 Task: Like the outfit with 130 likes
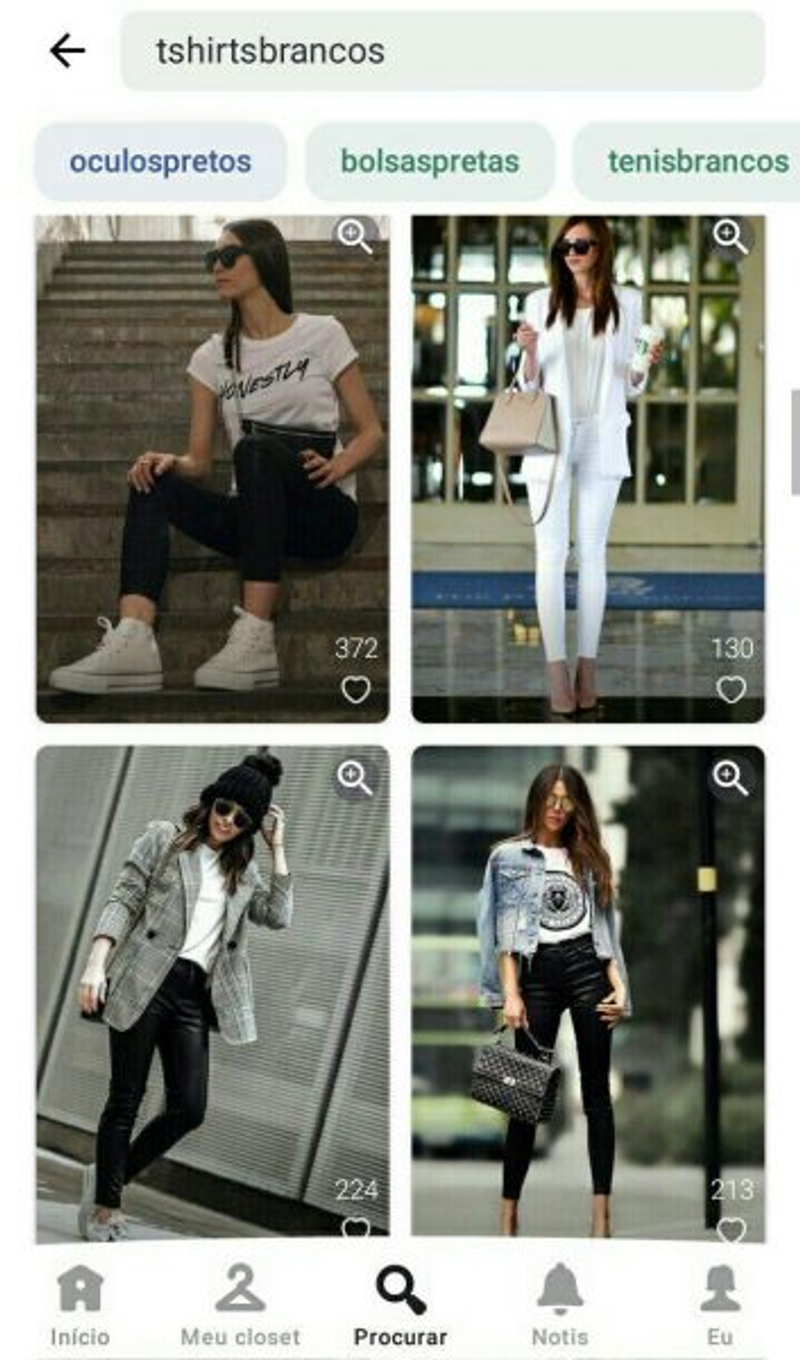[x=732, y=690]
